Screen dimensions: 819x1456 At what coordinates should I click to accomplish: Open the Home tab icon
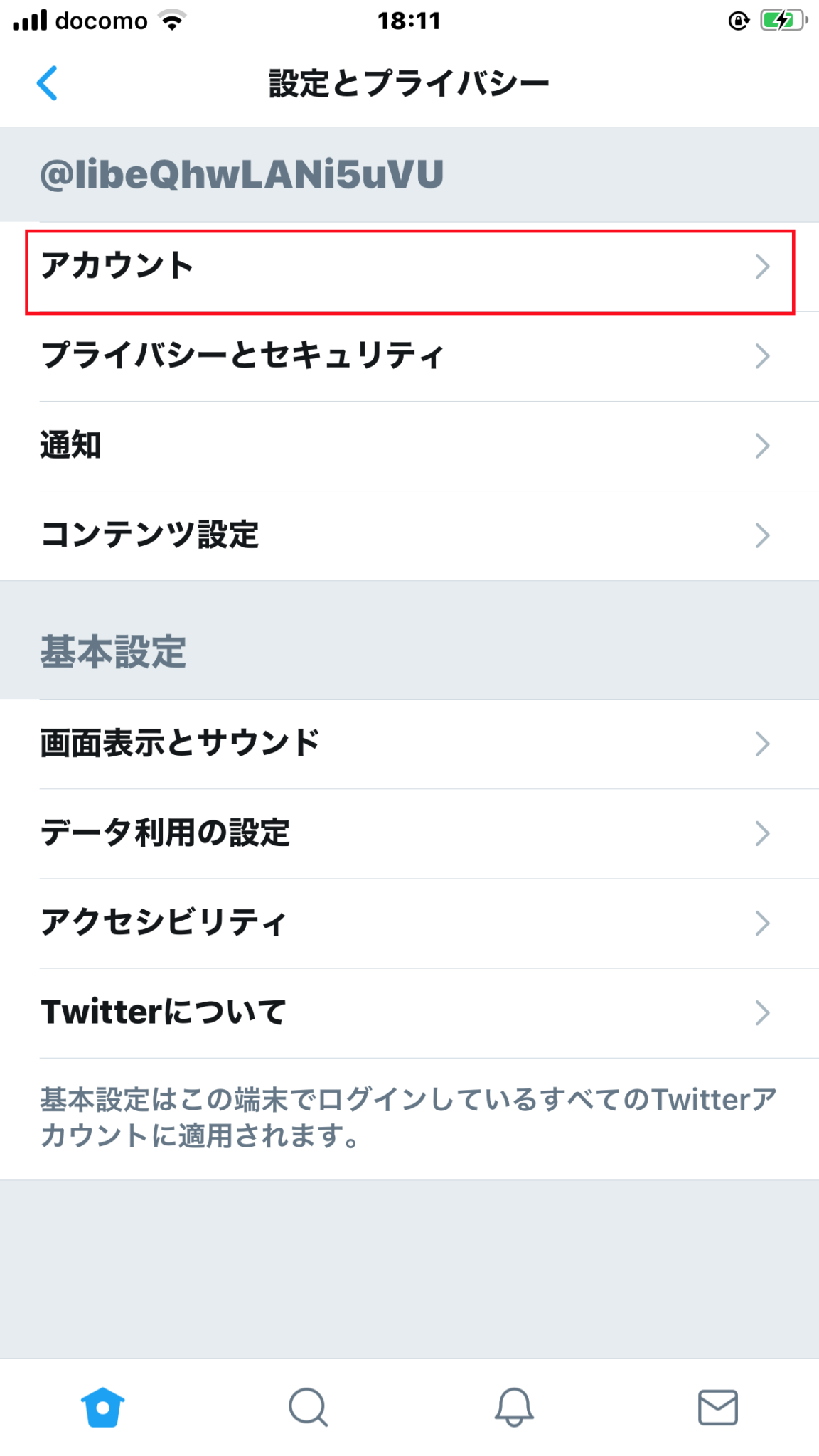(102, 1407)
